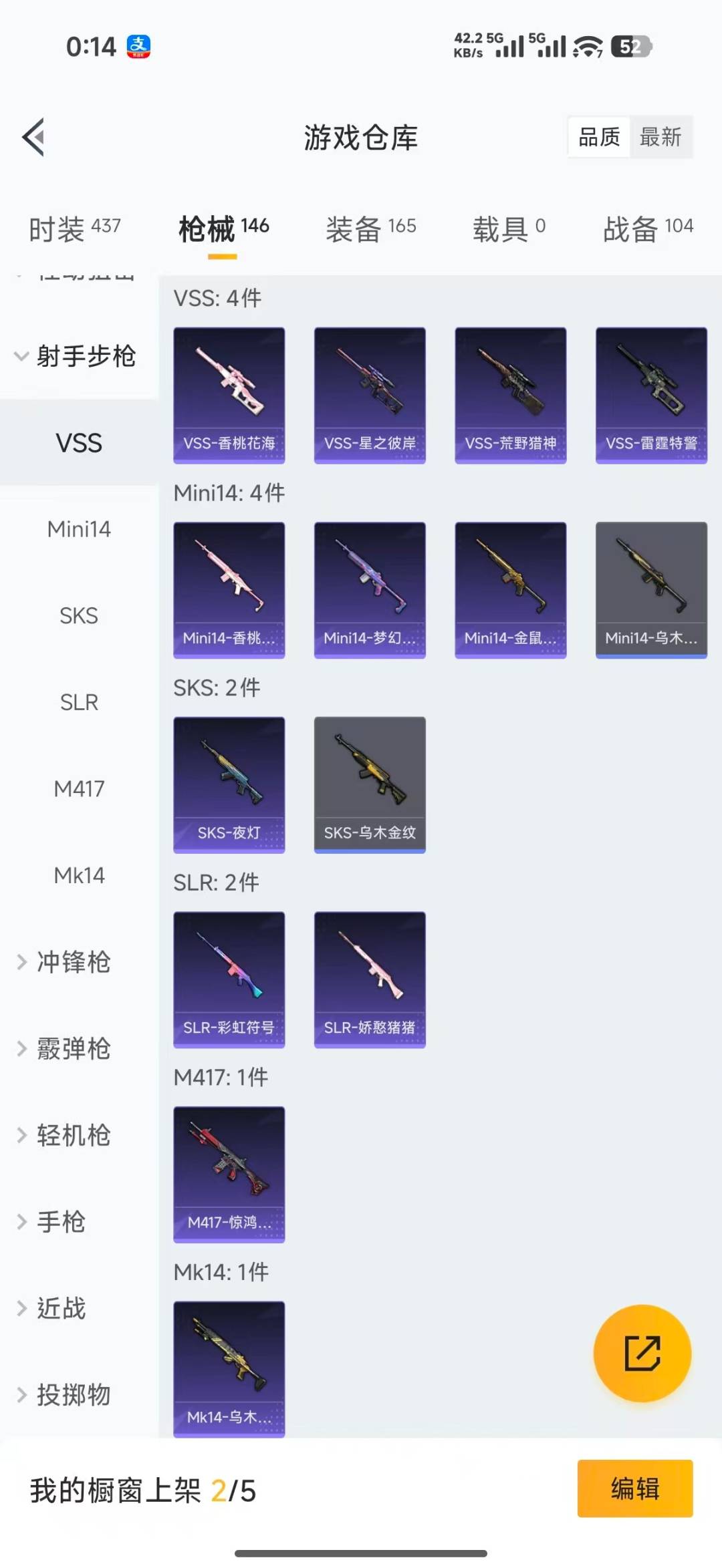Expand the 投掷物 category
Image resolution: width=722 pixels, height=1568 pixels.
pos(72,1394)
